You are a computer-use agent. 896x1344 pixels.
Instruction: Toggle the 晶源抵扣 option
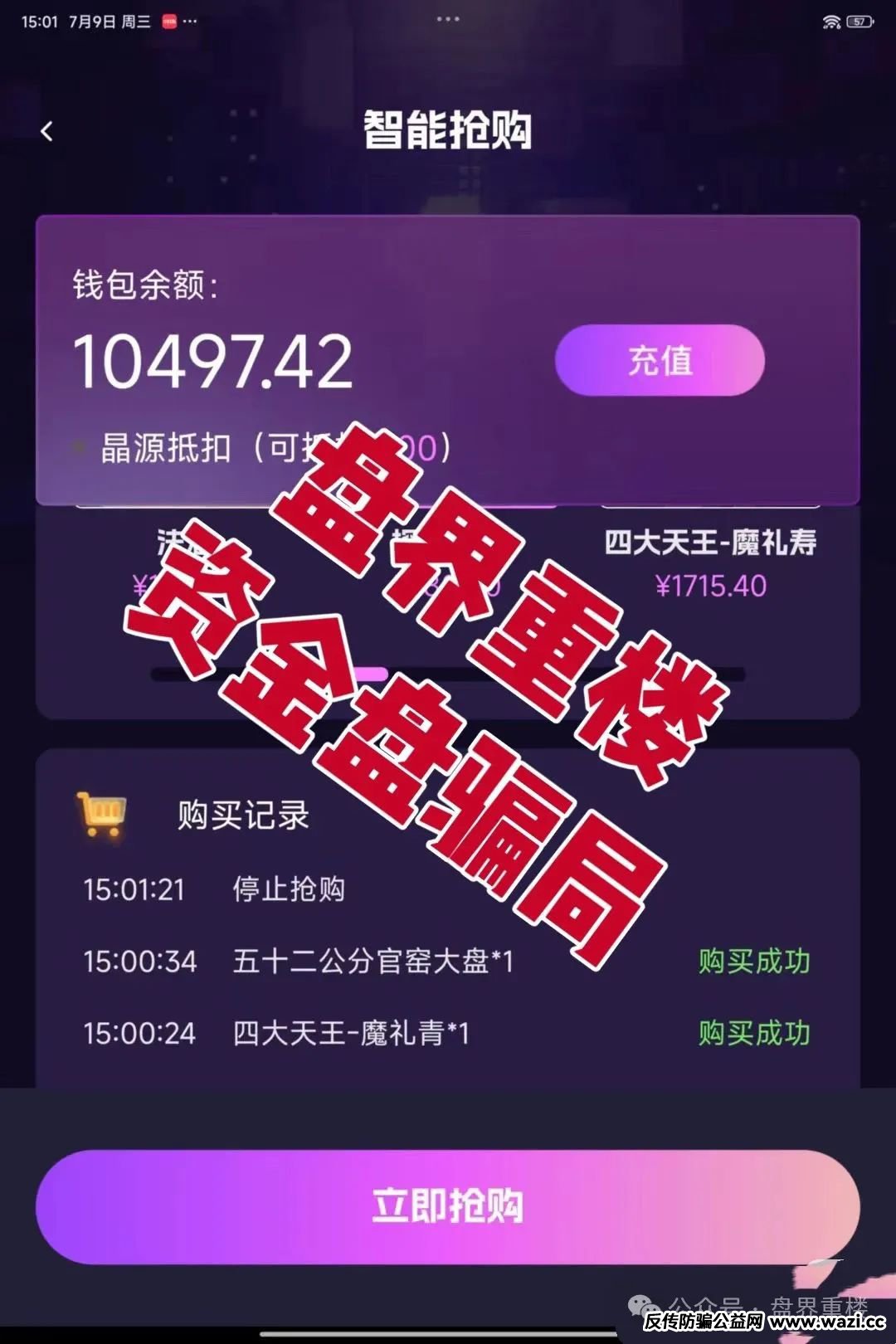80,448
